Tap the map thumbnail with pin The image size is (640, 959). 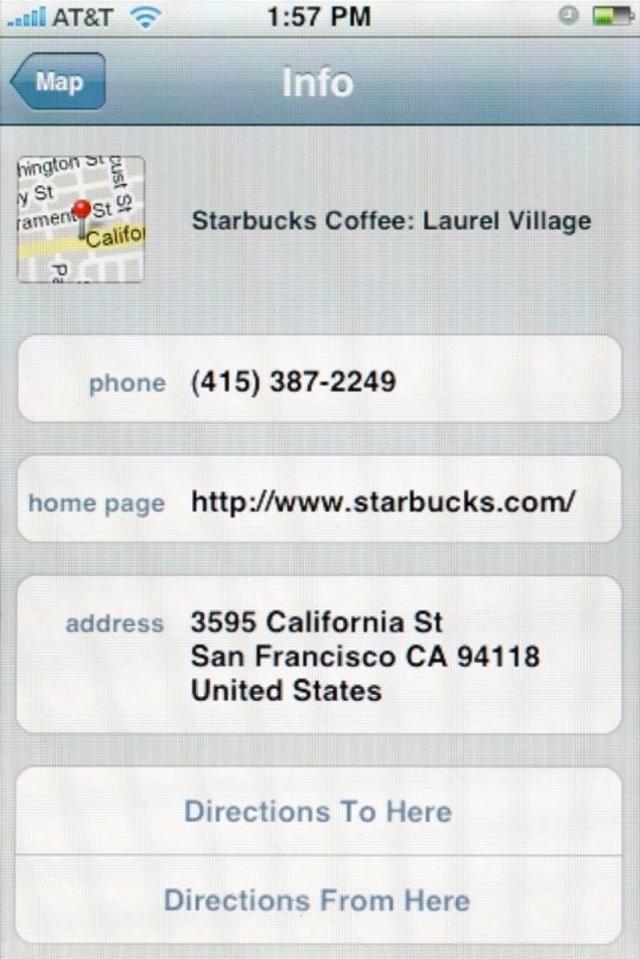pyautogui.click(x=81, y=219)
